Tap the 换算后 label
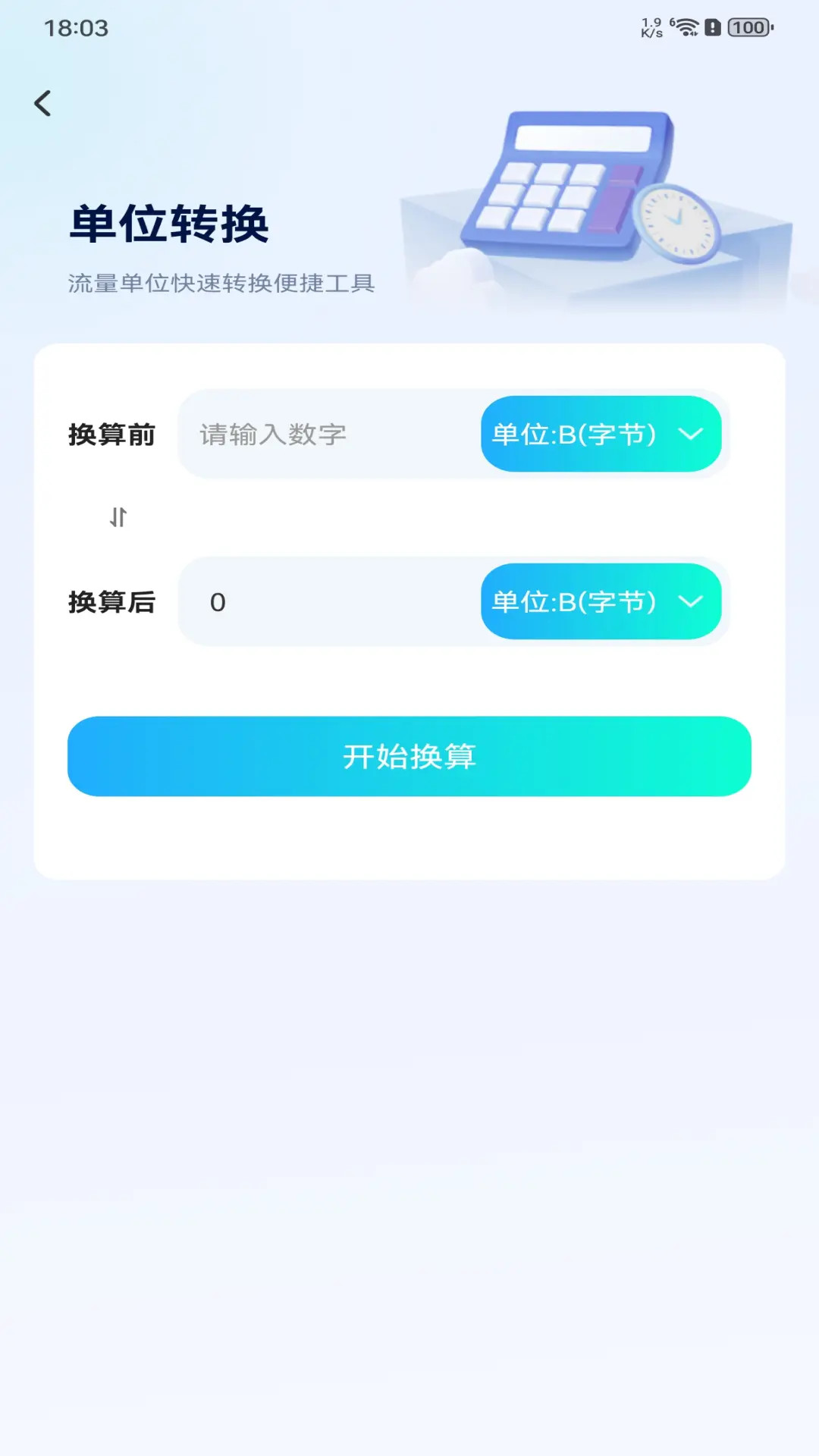 tap(112, 602)
